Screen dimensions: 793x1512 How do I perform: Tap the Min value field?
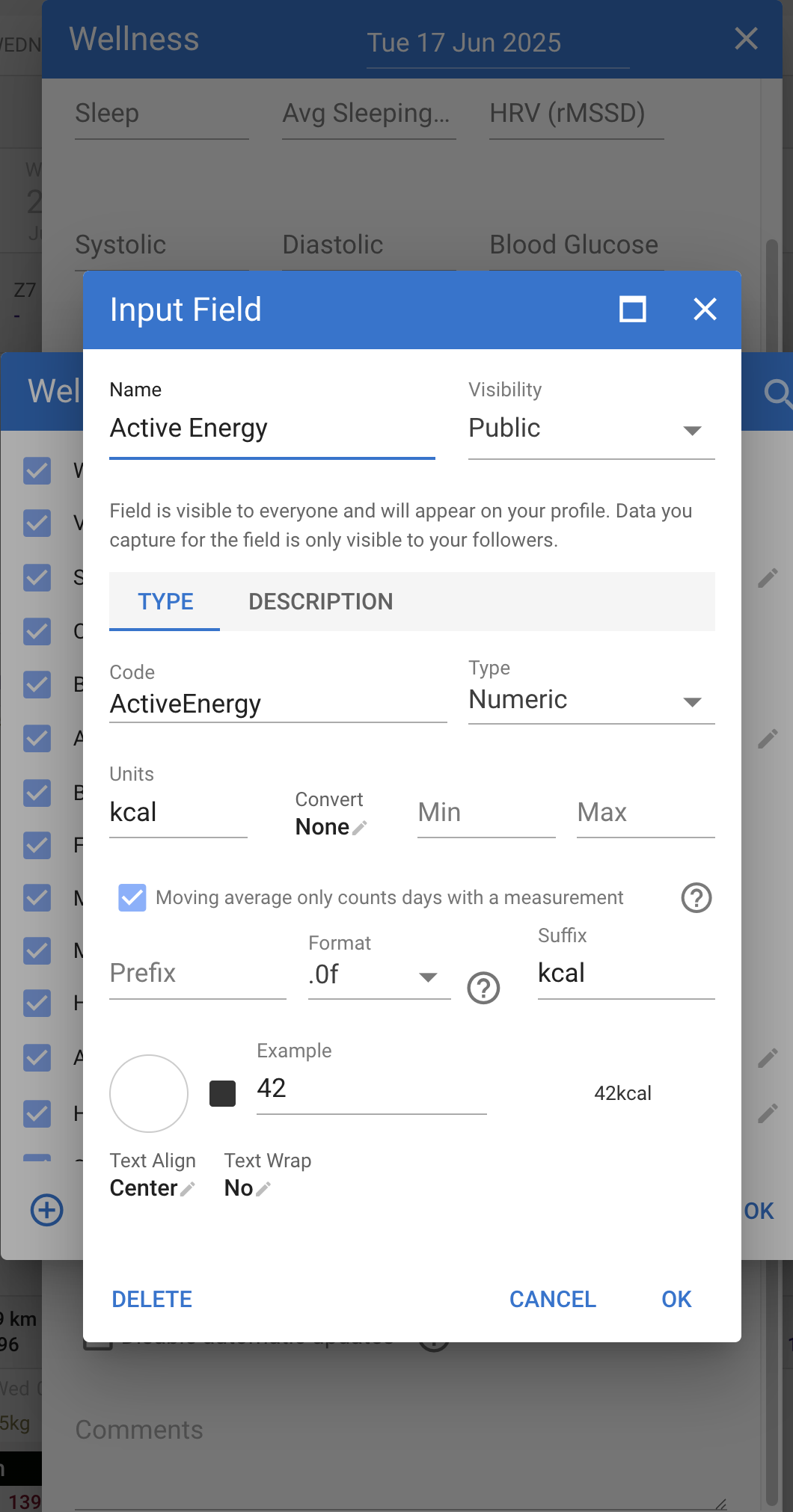[x=486, y=813]
